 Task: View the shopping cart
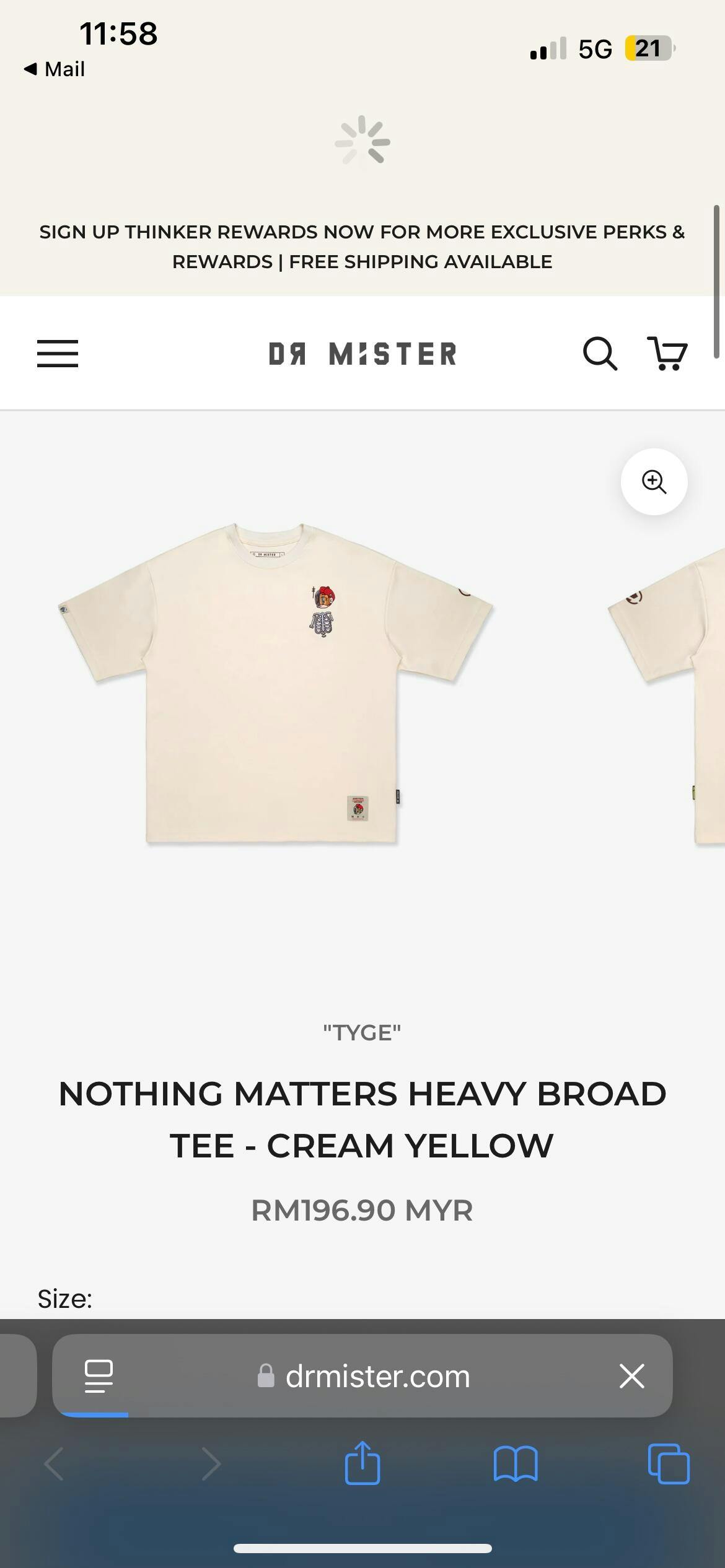667,354
